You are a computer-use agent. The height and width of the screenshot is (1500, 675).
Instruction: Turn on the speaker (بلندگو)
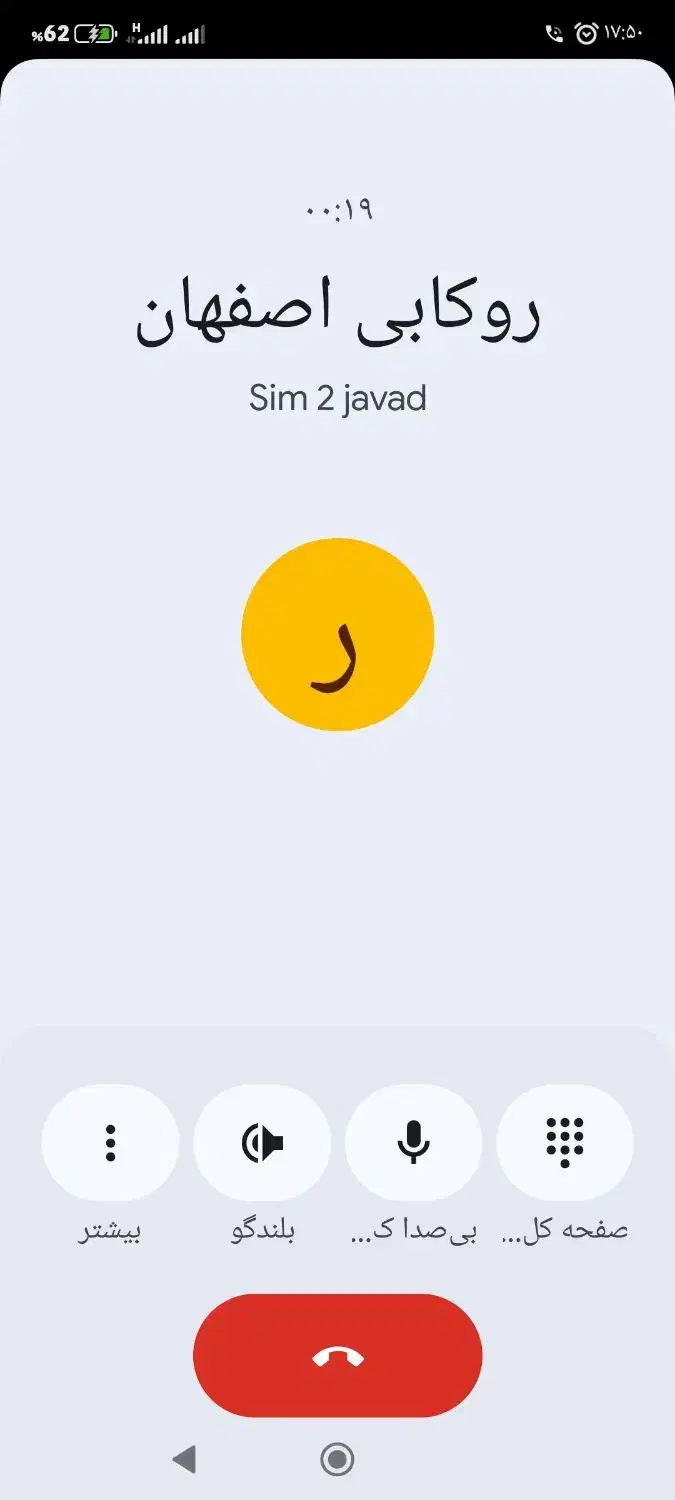tap(262, 1142)
